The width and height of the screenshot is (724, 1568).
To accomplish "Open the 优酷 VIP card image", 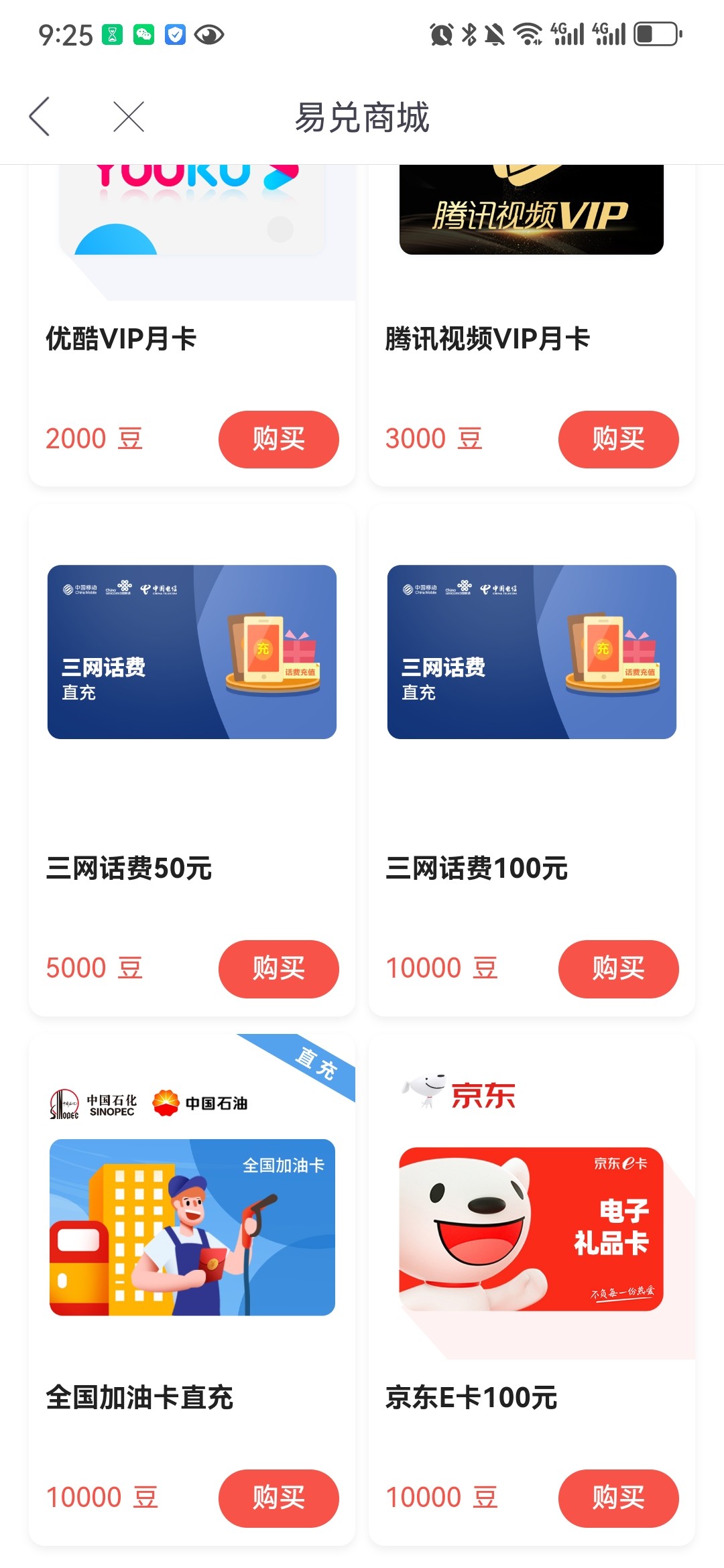I will pos(192,210).
